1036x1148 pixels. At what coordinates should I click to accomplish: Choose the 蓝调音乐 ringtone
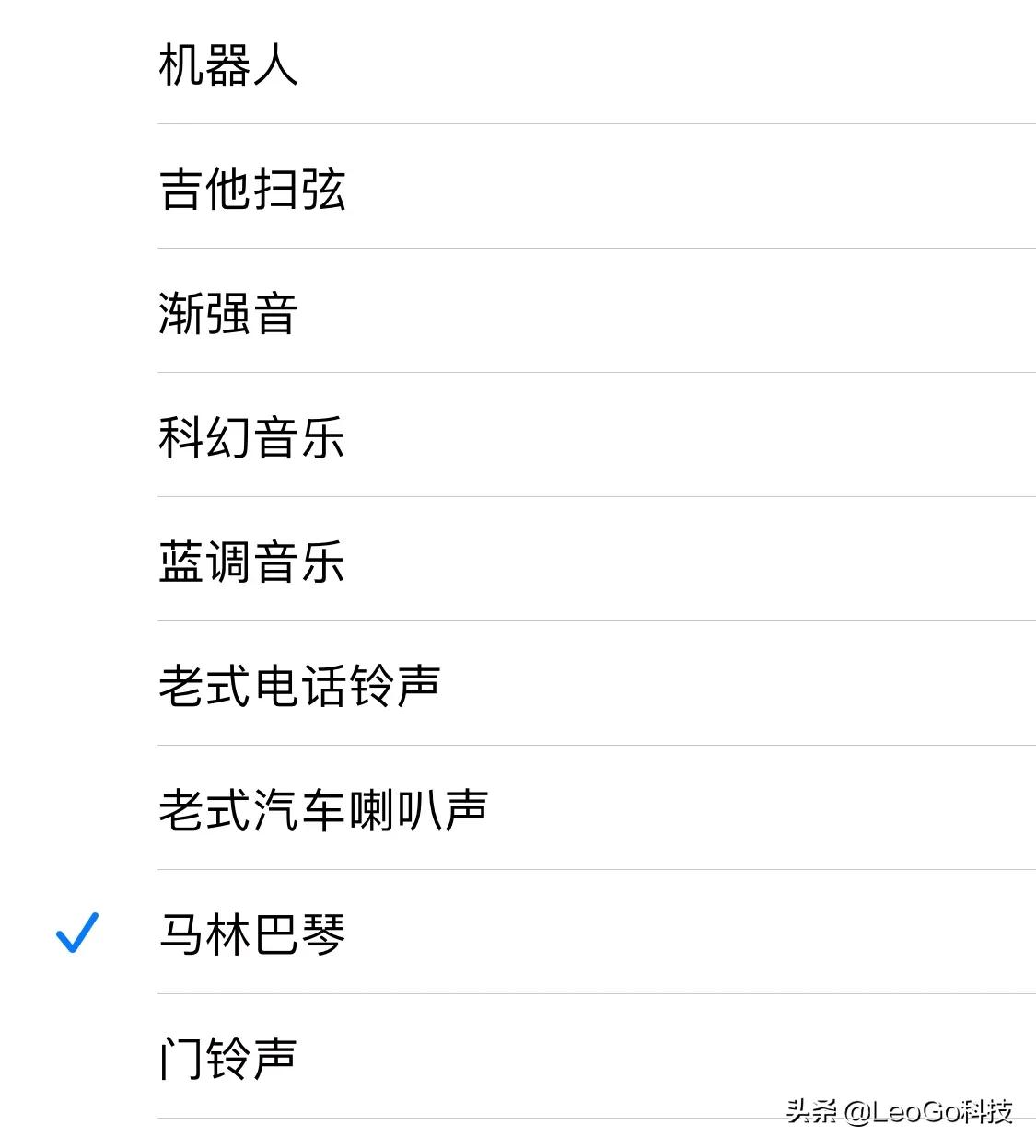tap(252, 562)
